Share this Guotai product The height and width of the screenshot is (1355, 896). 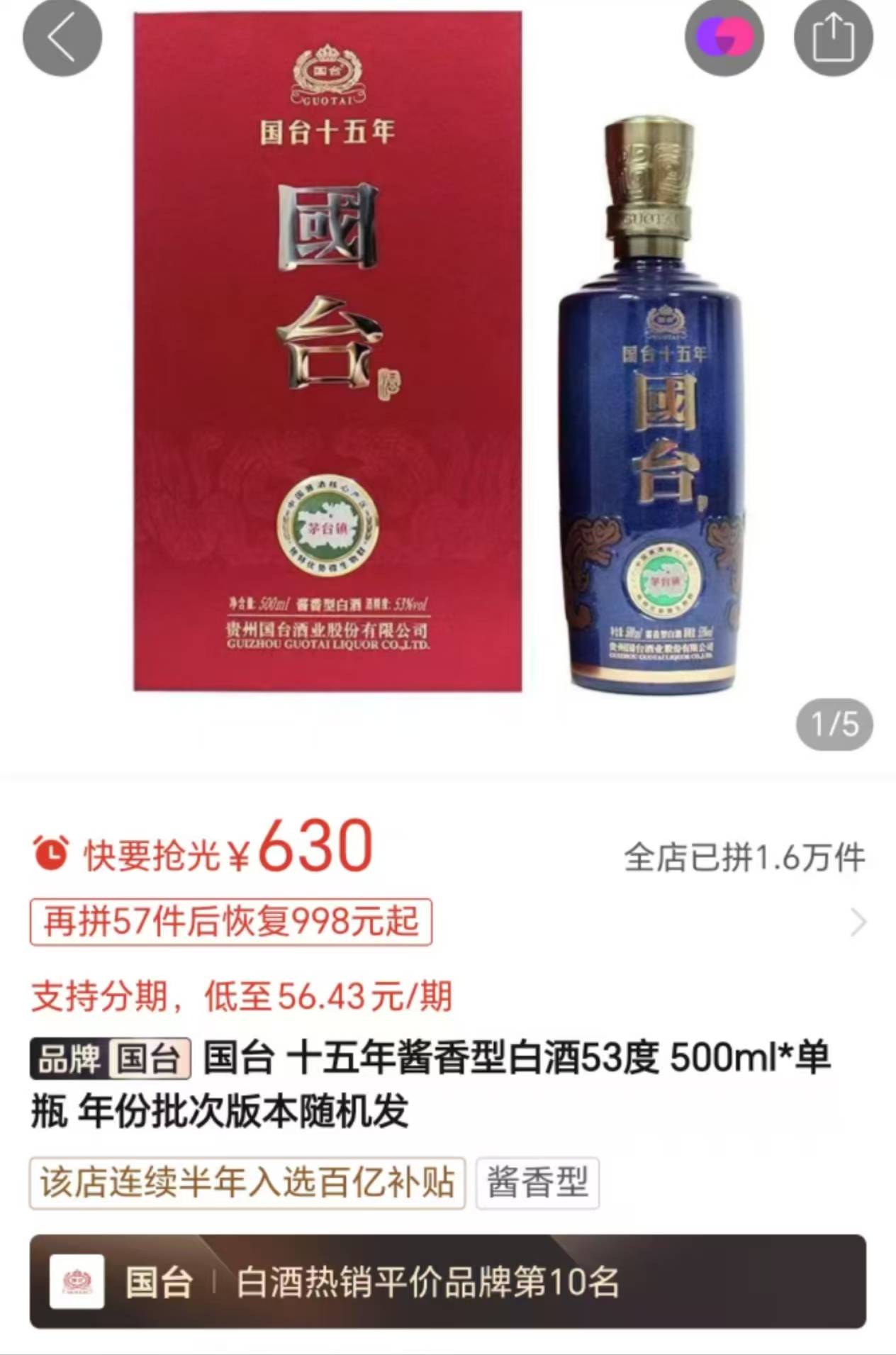point(833,38)
